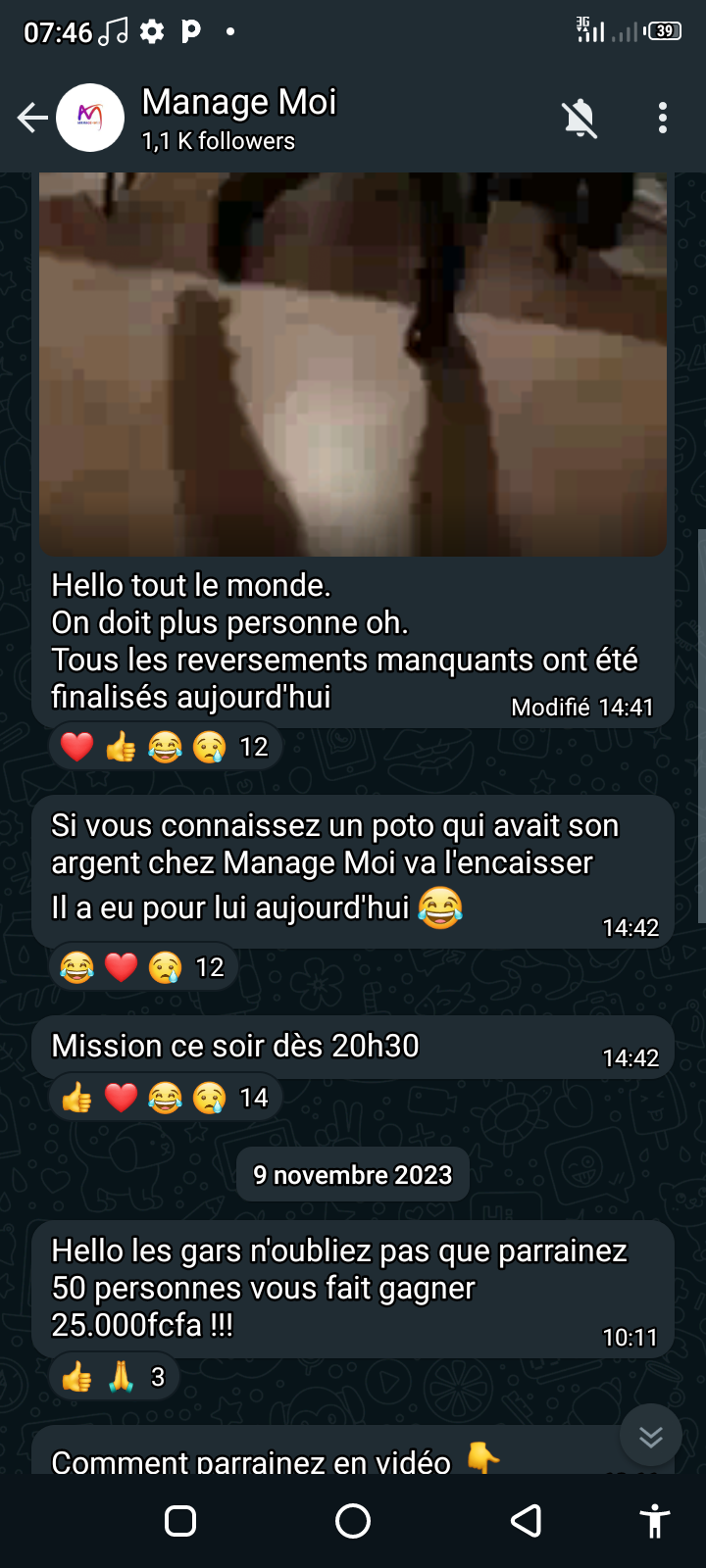View reactions on the 25.000fcfa message

tap(113, 1378)
